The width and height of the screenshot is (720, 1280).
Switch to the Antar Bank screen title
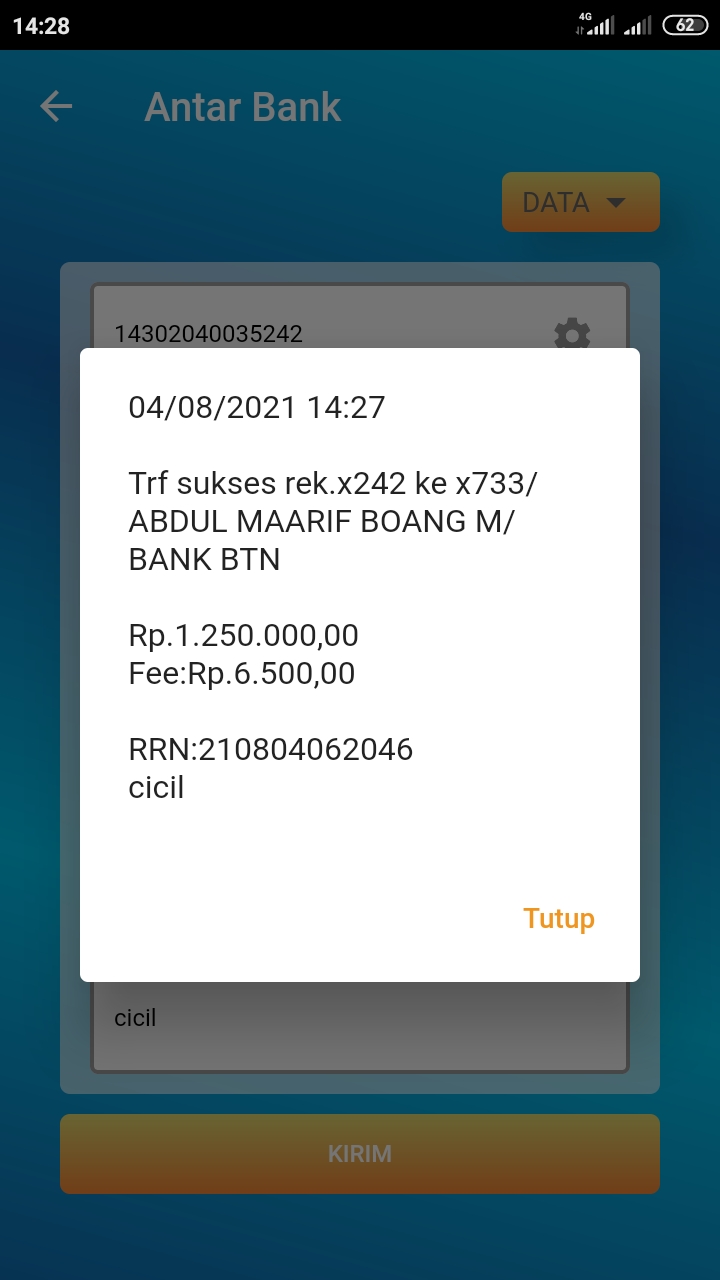point(242,106)
